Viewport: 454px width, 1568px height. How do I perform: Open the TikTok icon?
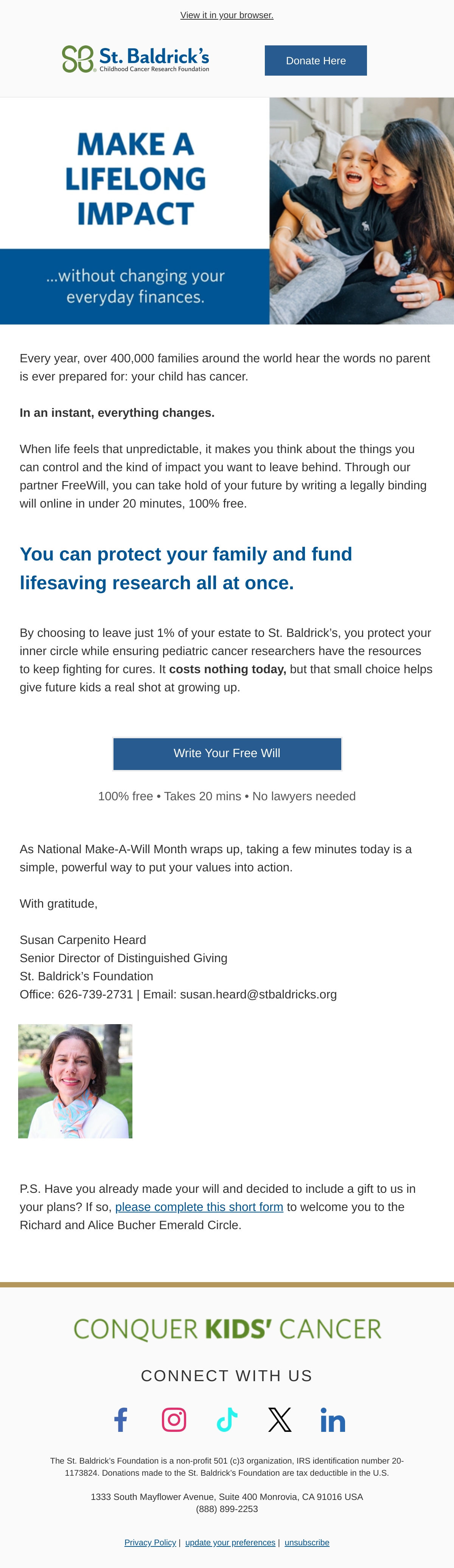point(227,1419)
